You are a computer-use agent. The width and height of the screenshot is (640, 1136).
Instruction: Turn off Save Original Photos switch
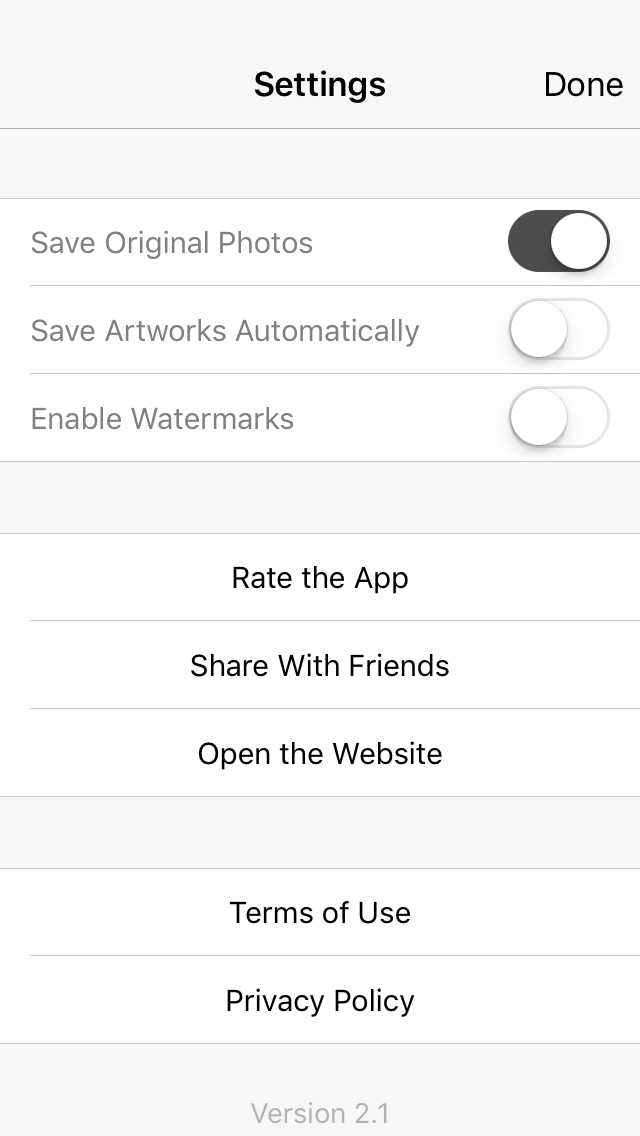558,242
